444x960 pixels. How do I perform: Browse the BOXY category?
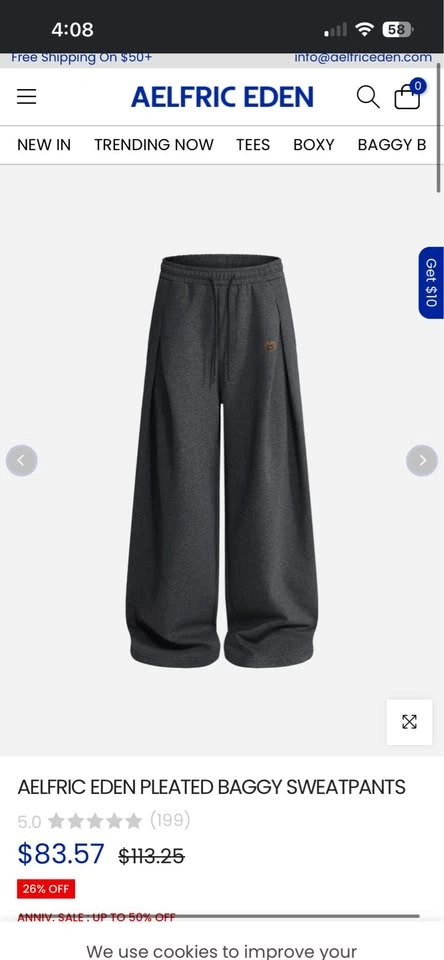(314, 145)
